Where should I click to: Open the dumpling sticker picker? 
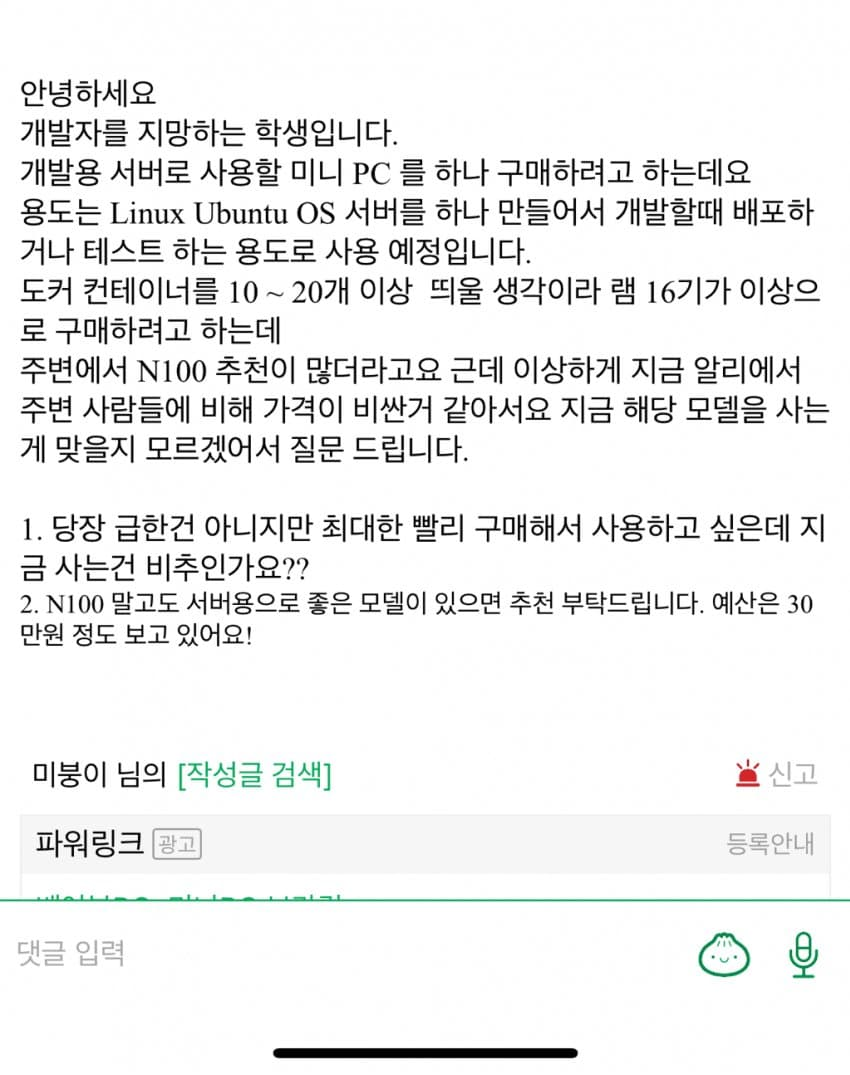coord(724,954)
